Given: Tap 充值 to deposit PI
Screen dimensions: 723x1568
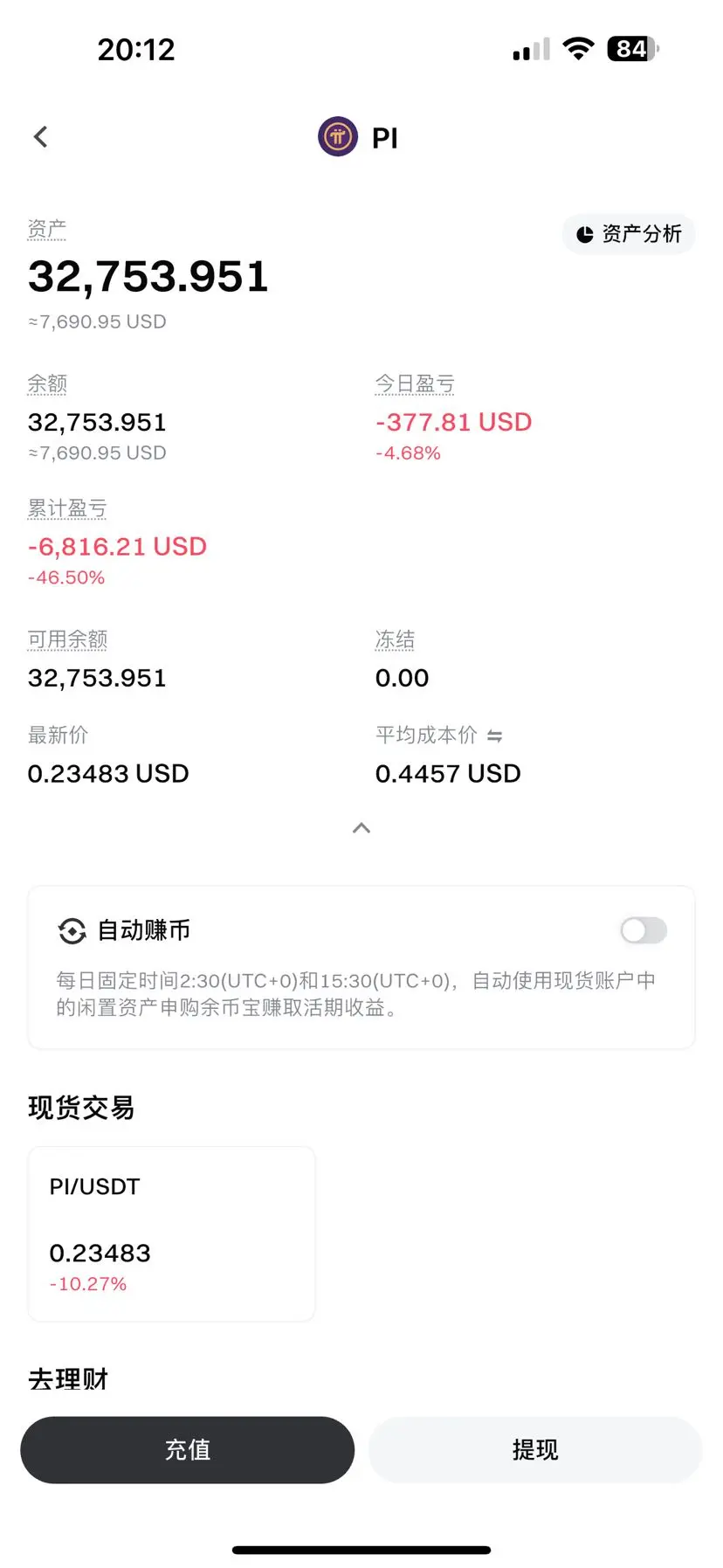Looking at the screenshot, I should tap(188, 1449).
